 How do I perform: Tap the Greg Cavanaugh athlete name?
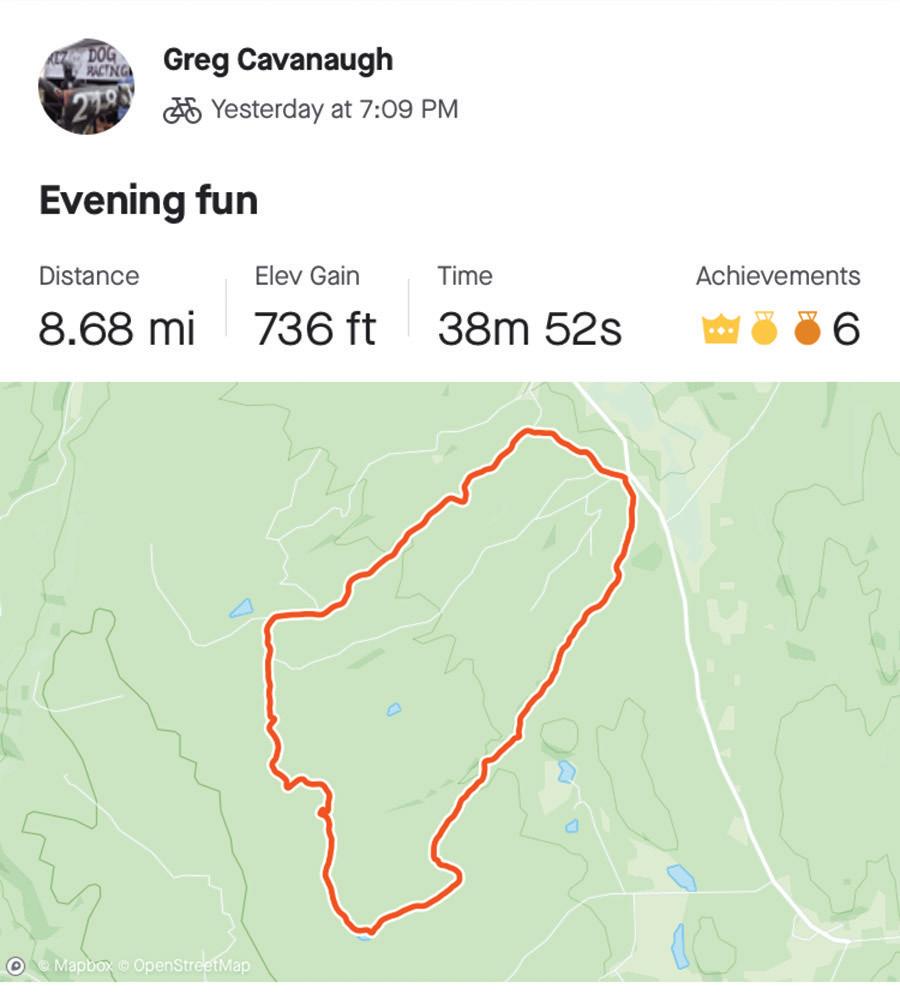[277, 60]
